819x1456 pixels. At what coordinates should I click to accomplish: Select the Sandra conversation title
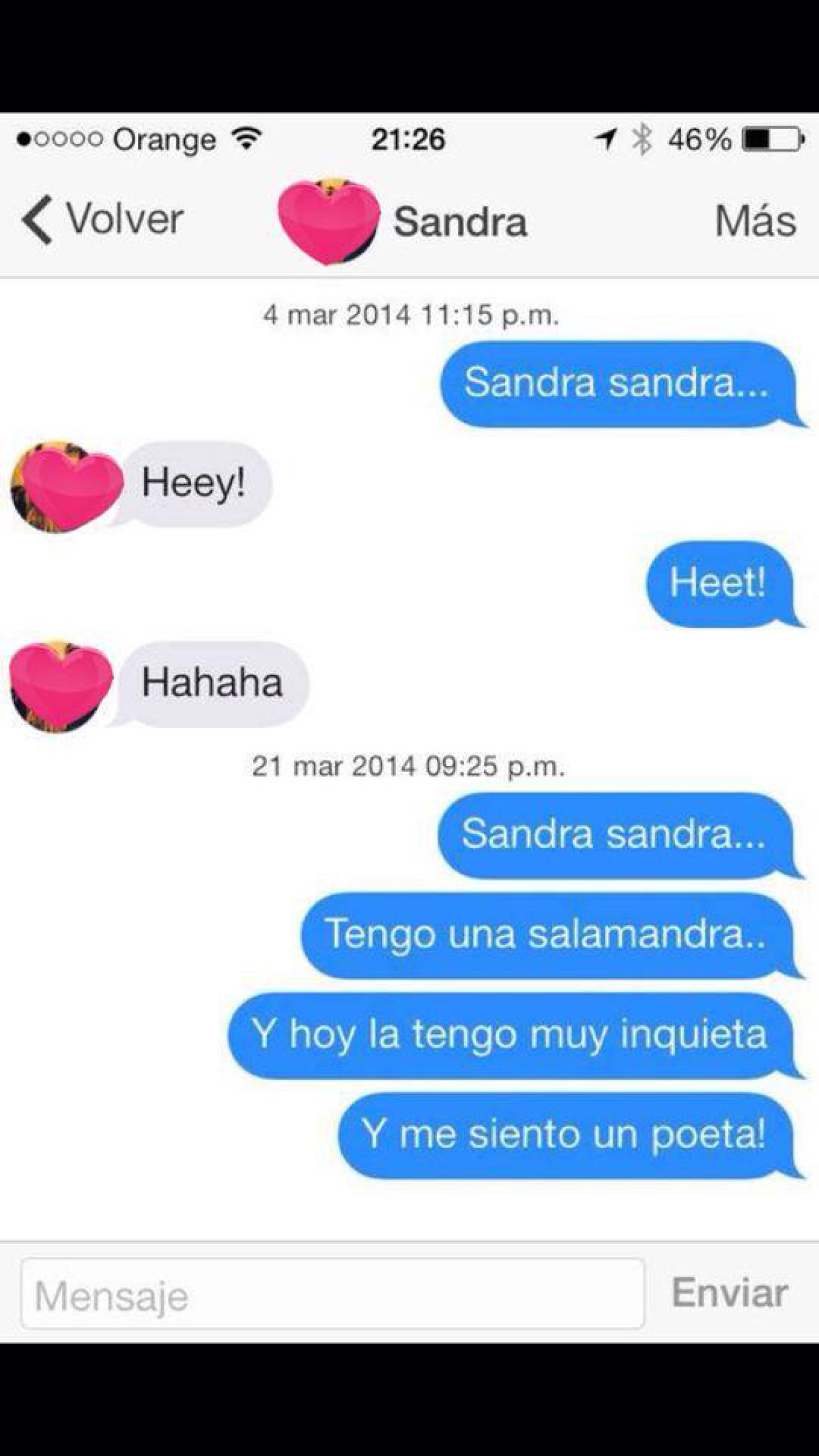point(463,220)
